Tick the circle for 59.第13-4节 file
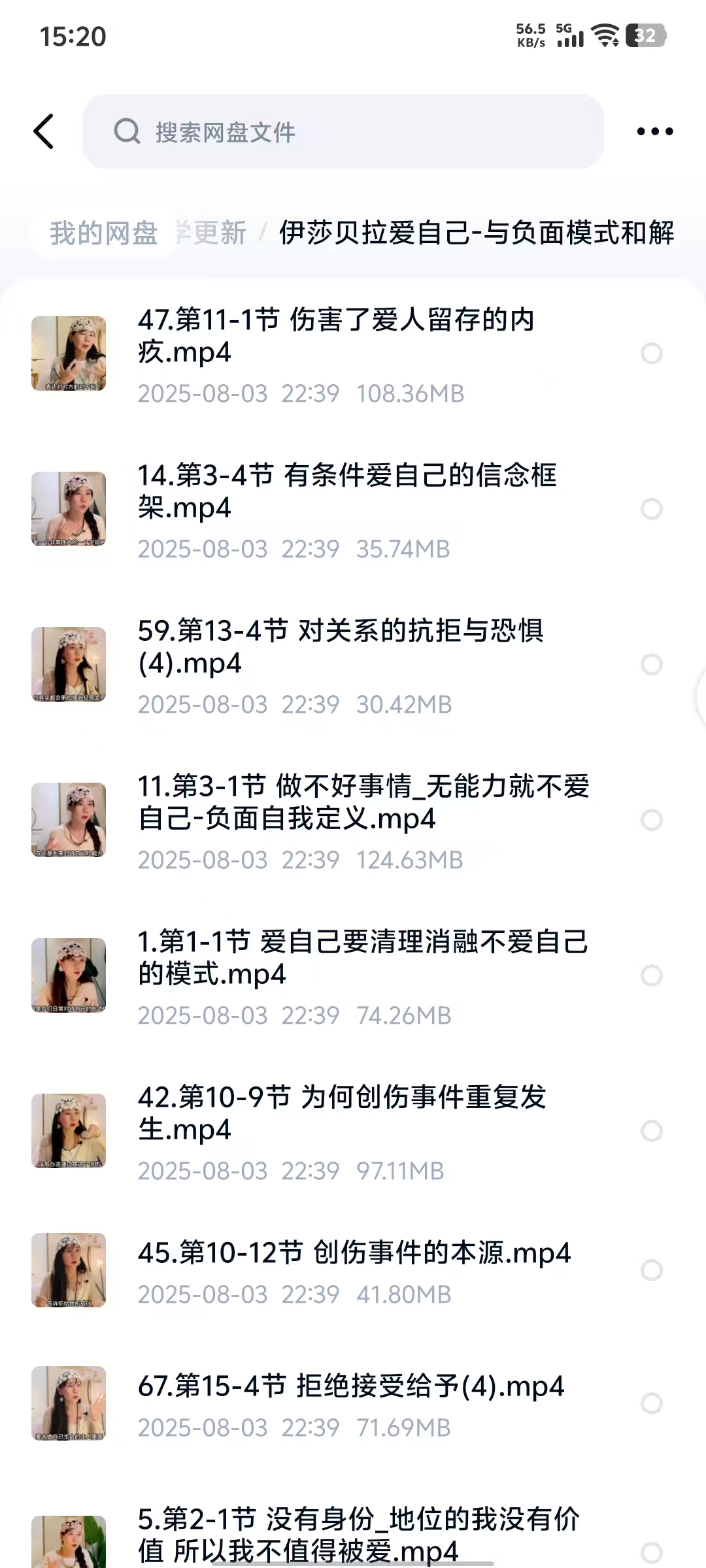706x1568 pixels. [651, 664]
